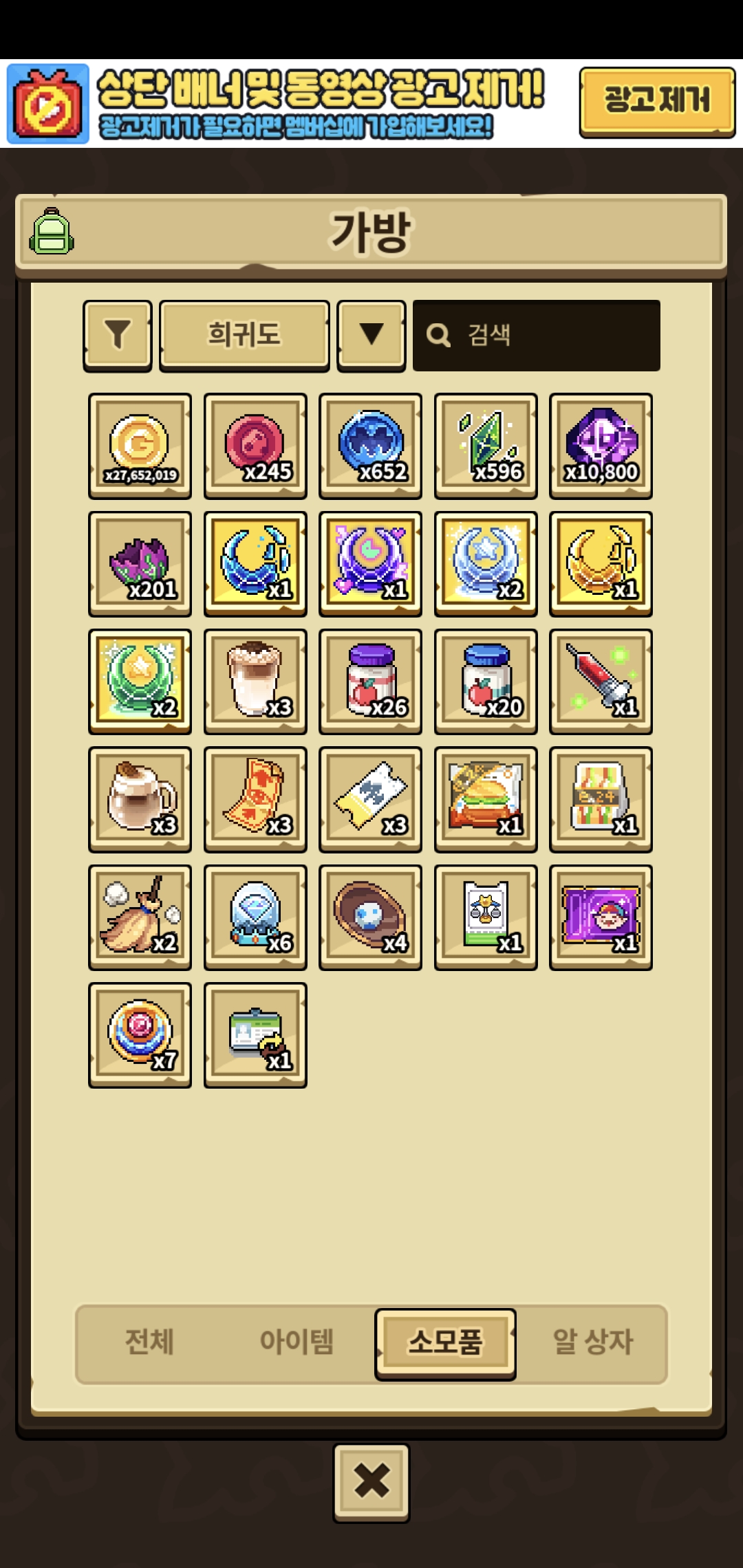
Task: Close the bag with X button
Action: [x=371, y=1481]
